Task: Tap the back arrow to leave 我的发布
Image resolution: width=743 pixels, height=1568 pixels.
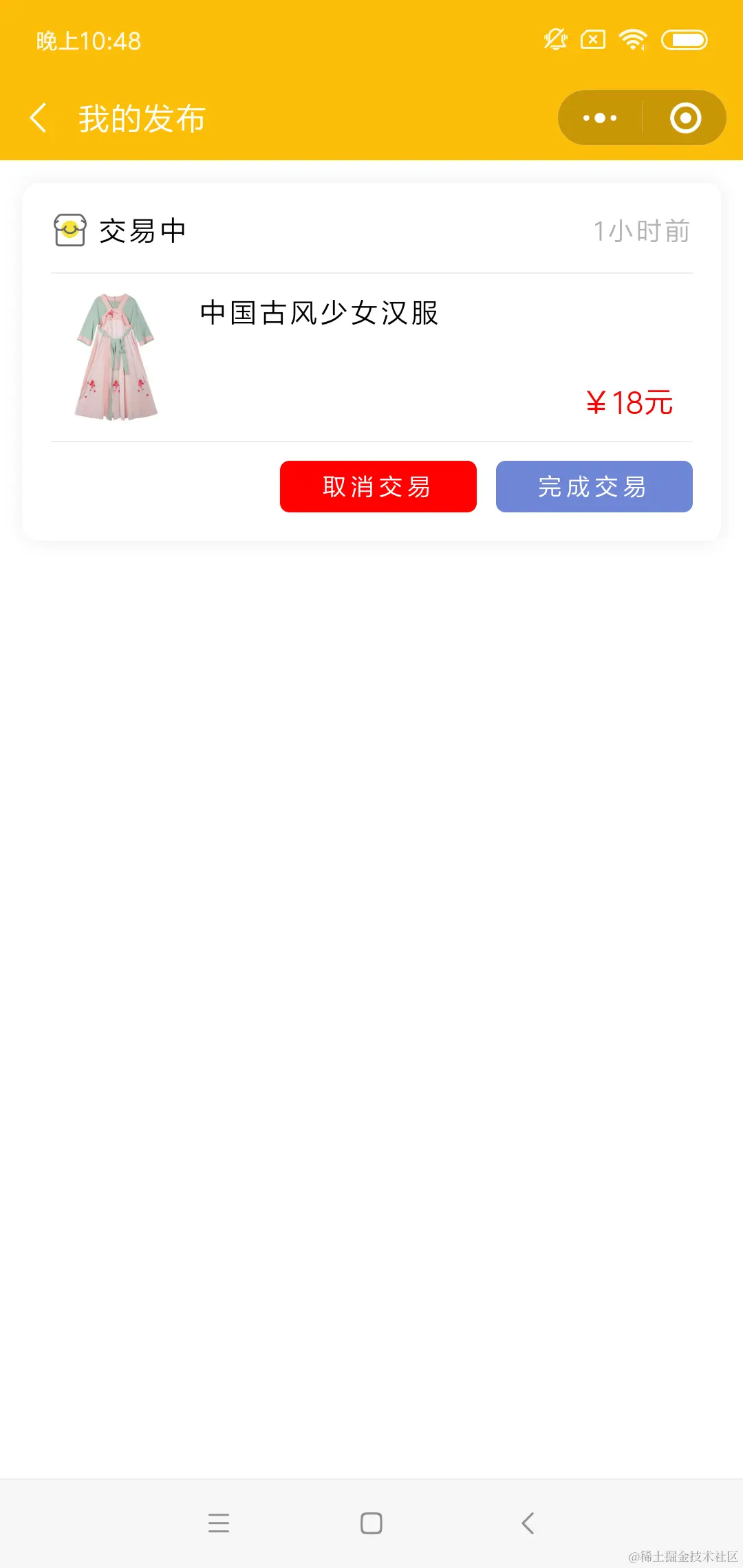Action: (39, 117)
